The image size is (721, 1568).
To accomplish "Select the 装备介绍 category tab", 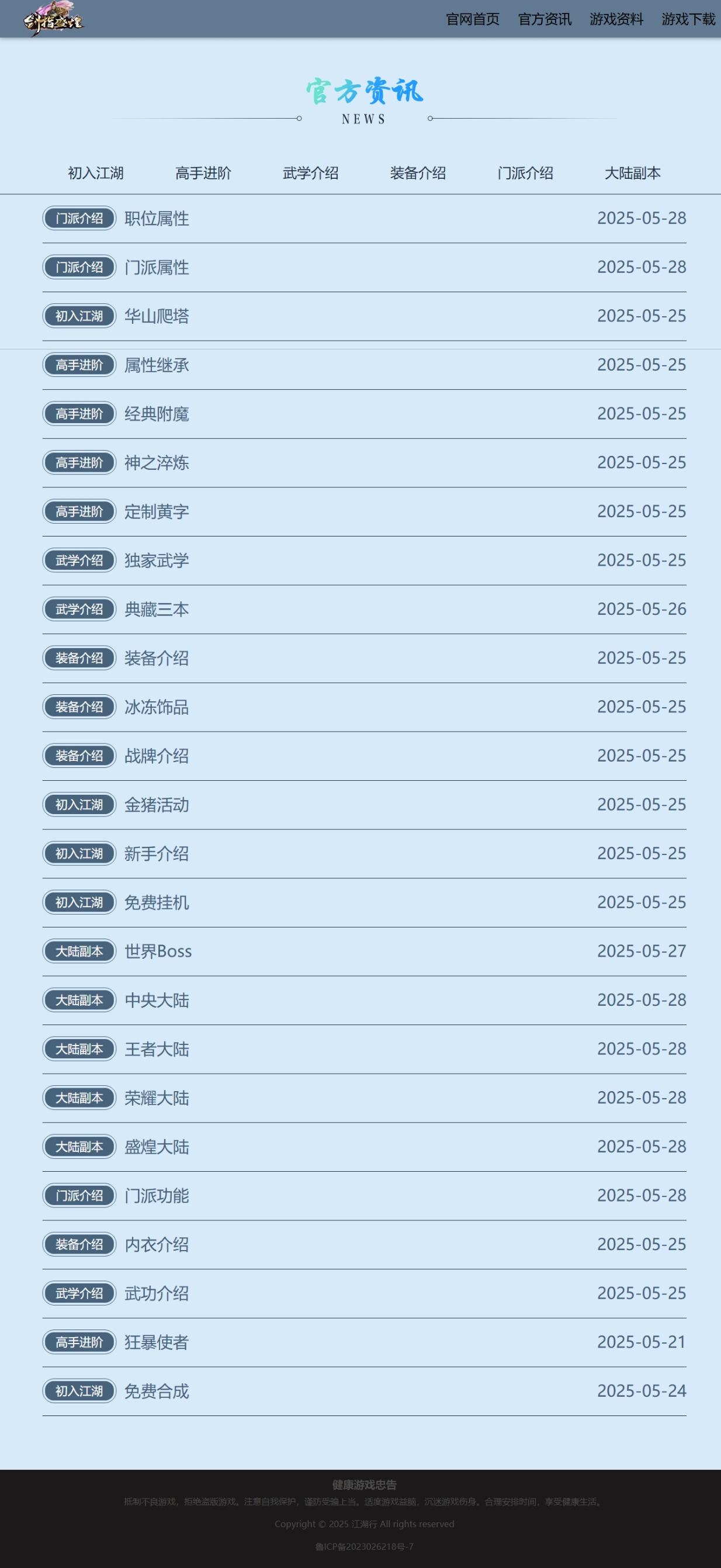I will (x=417, y=174).
